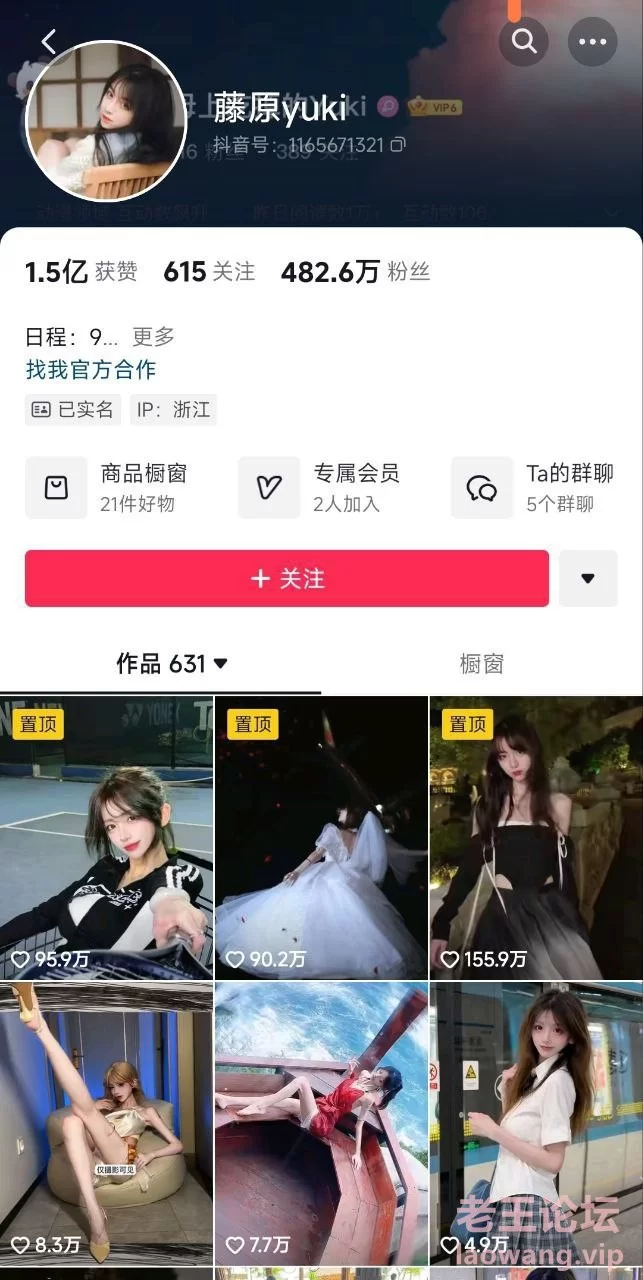
Task: Open the video with 7.7万 likes
Action: [x=321, y=1124]
